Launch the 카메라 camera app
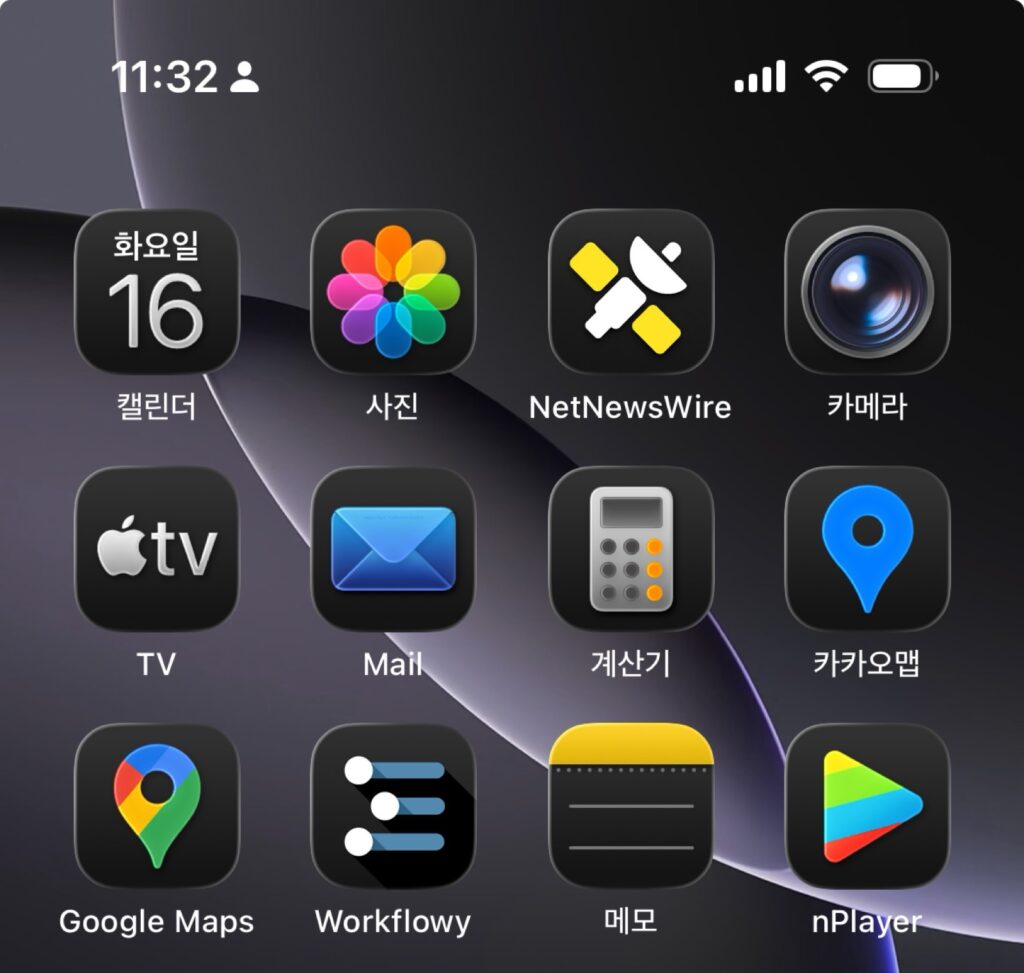The width and height of the screenshot is (1024, 973). [867, 291]
